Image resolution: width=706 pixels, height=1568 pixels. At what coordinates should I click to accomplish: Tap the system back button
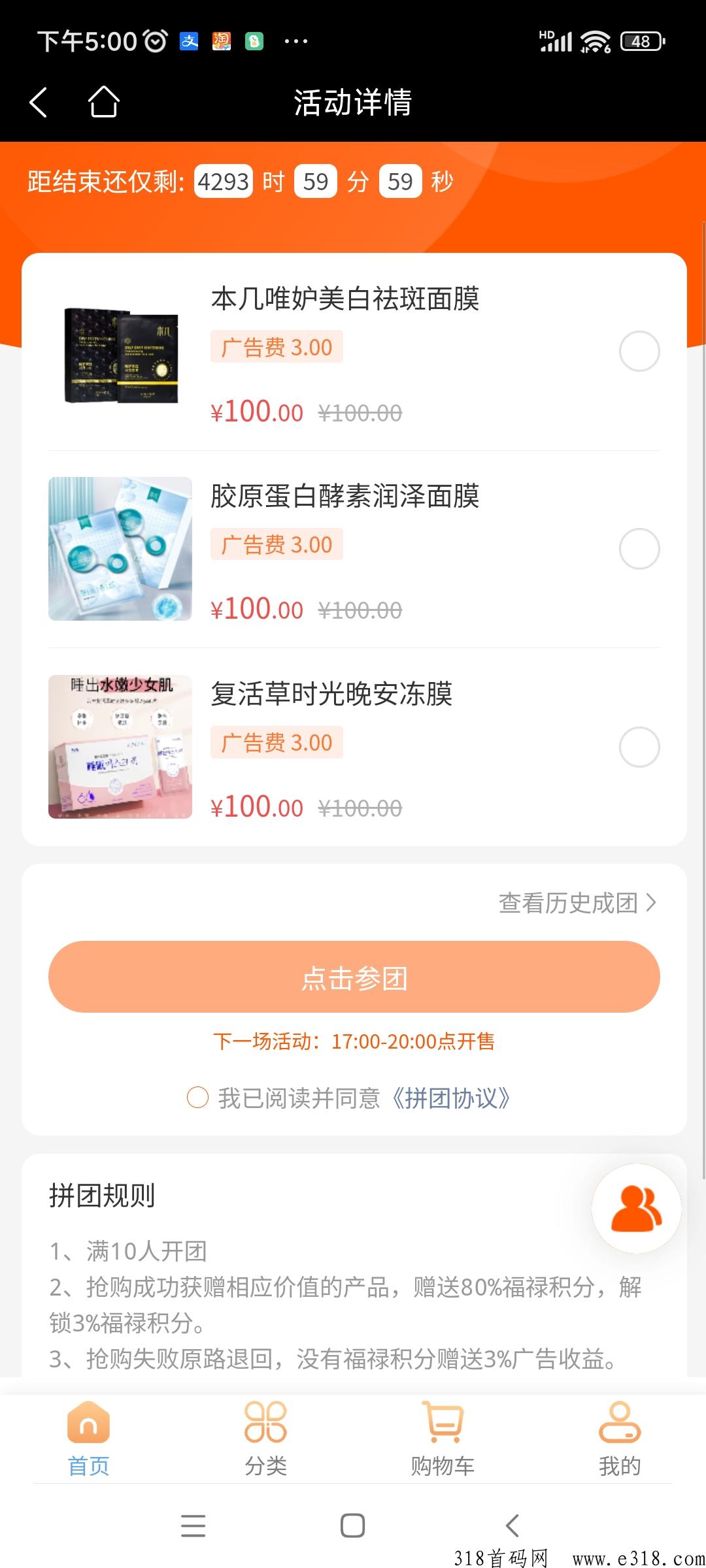(x=513, y=1526)
